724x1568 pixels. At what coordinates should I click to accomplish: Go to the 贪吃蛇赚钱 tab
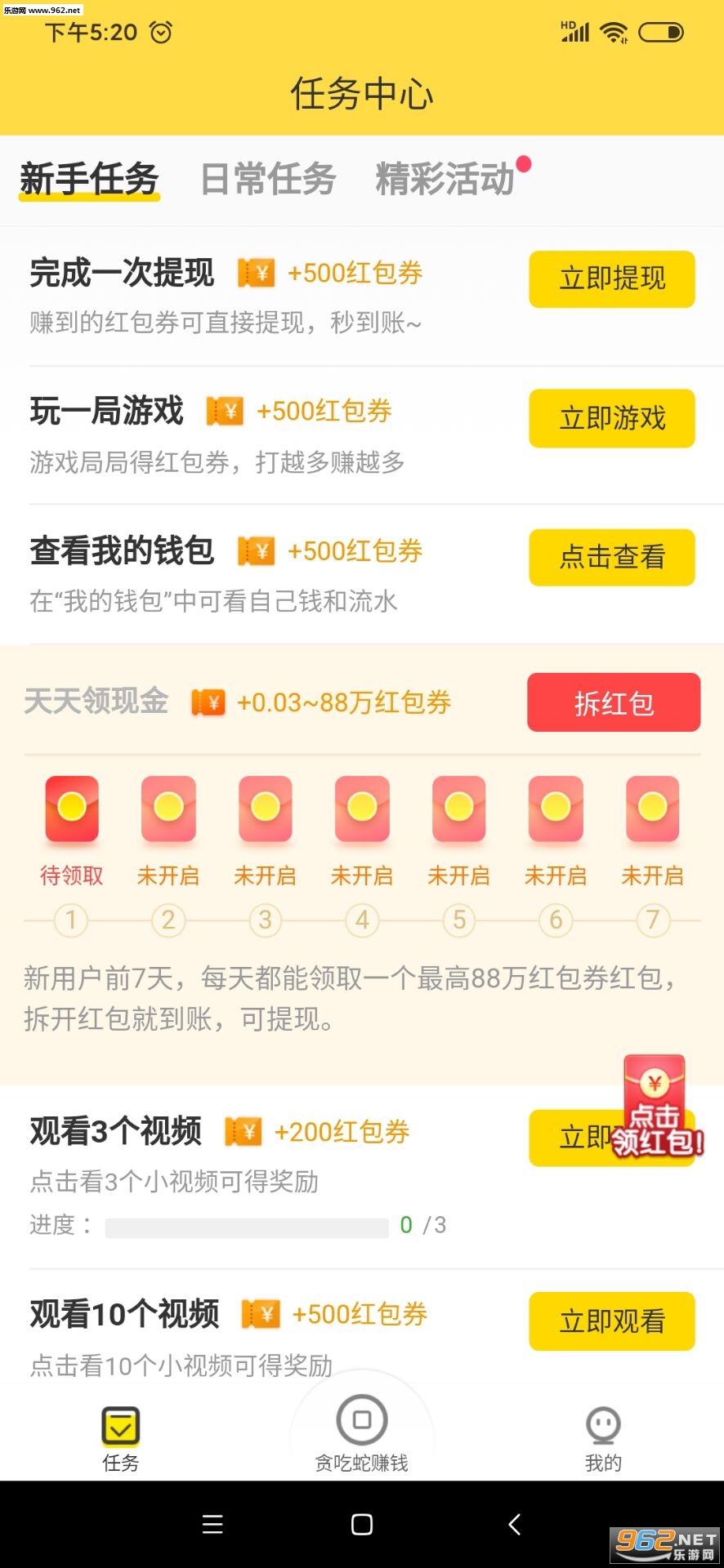[362, 1432]
